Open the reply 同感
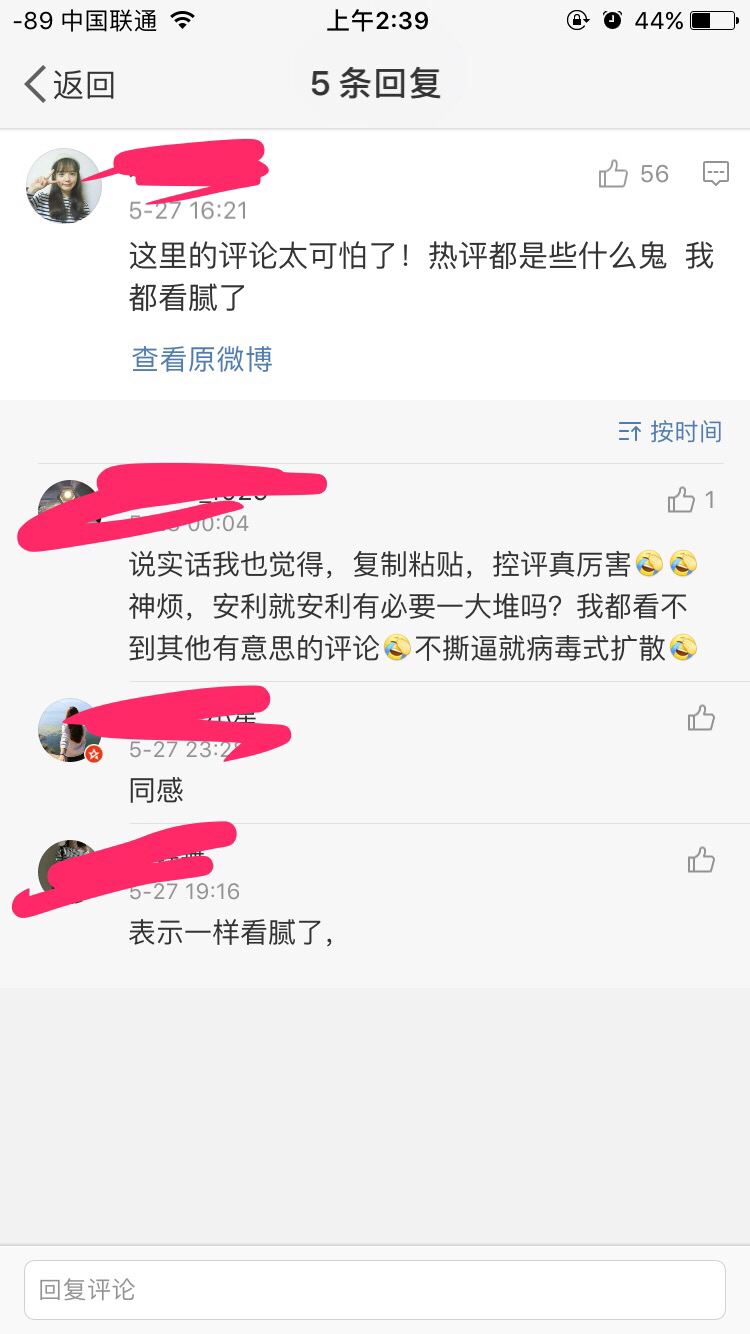 point(157,791)
